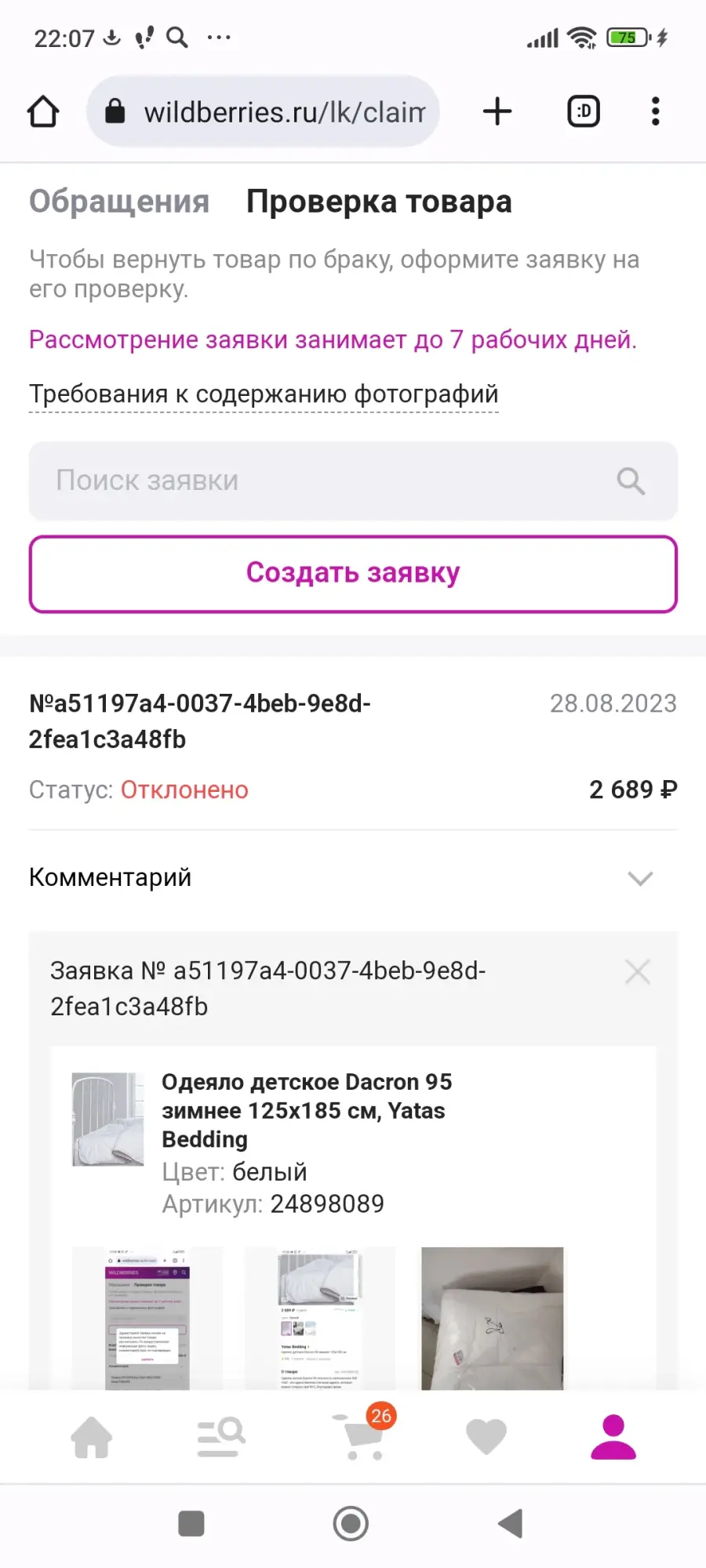The height and width of the screenshot is (1568, 706).
Task: Open the browser tab switcher
Action: [584, 111]
